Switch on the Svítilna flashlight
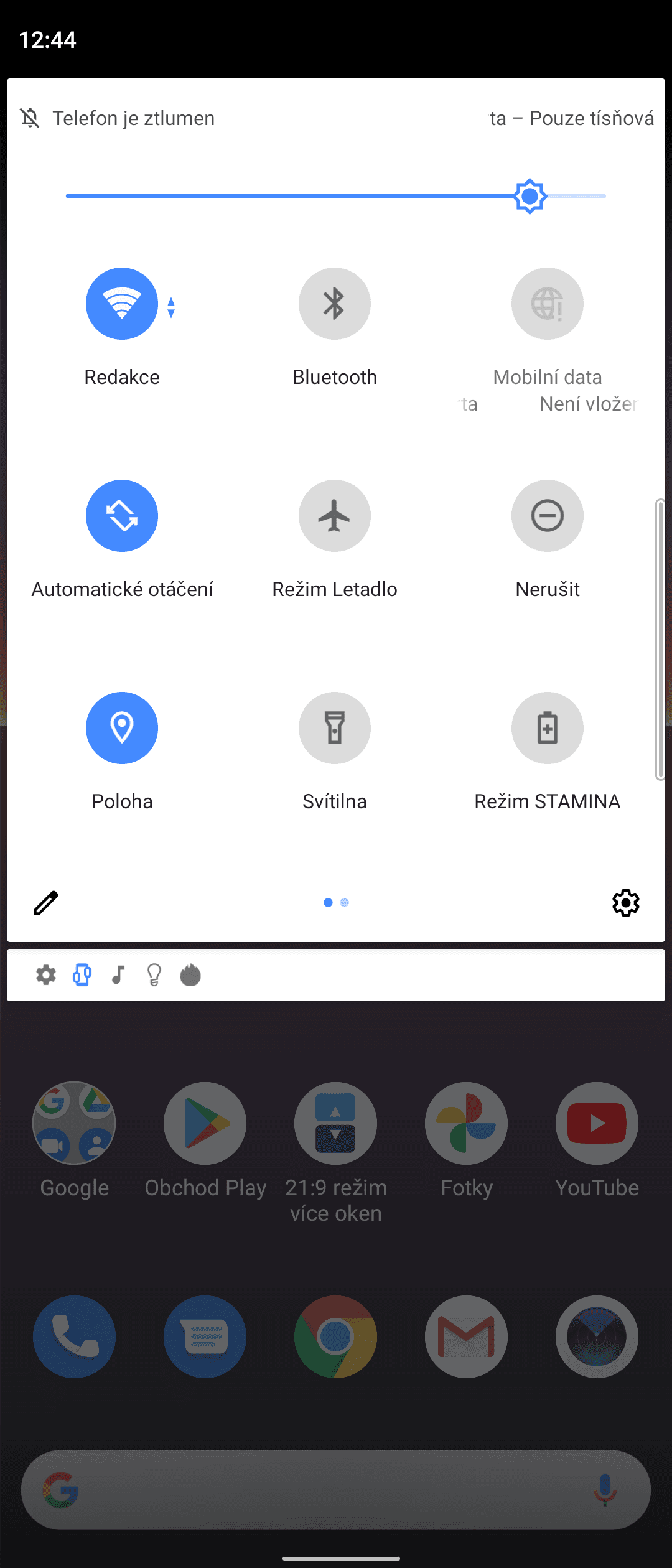 point(335,728)
